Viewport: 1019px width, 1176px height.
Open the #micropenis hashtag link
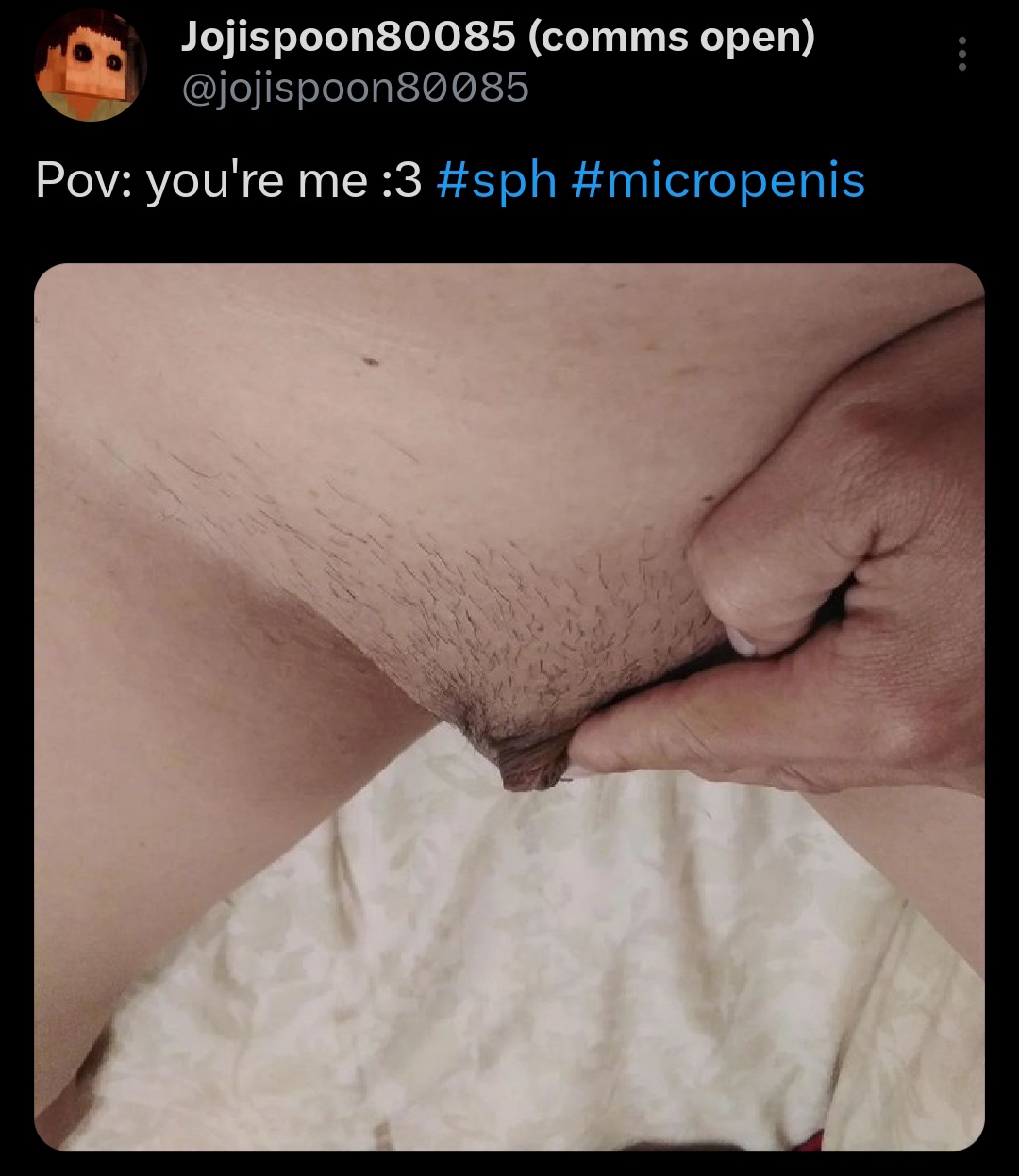click(718, 179)
